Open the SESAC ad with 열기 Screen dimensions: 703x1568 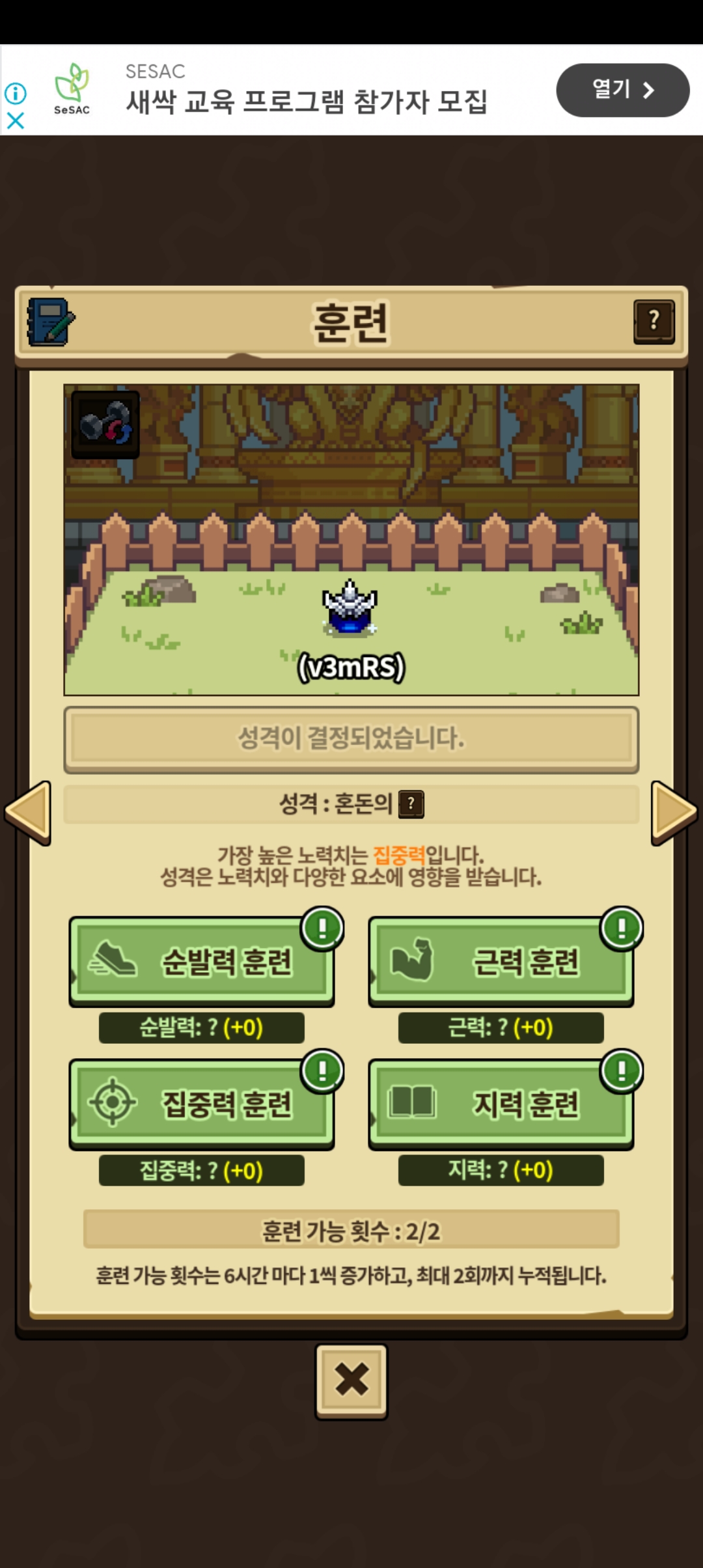click(622, 90)
